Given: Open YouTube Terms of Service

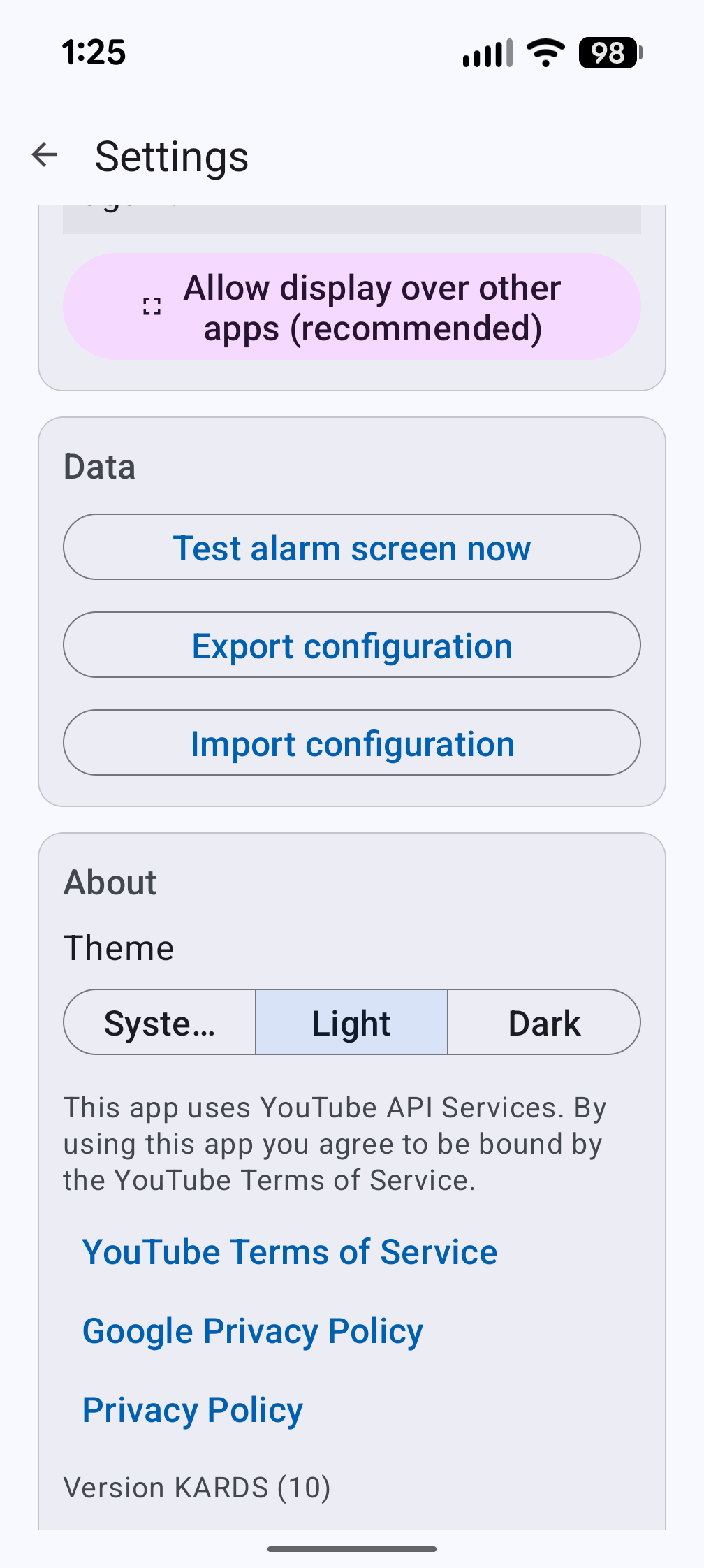Looking at the screenshot, I should (289, 1251).
